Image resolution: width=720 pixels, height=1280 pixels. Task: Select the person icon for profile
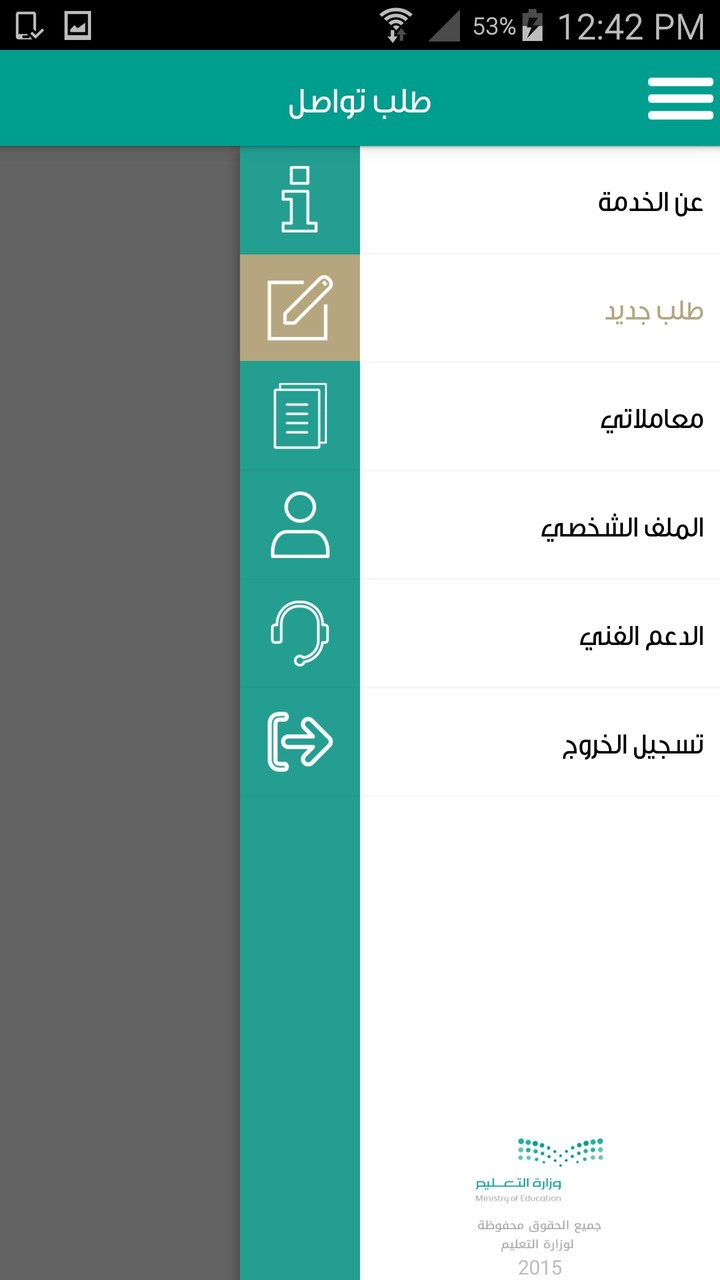point(299,525)
